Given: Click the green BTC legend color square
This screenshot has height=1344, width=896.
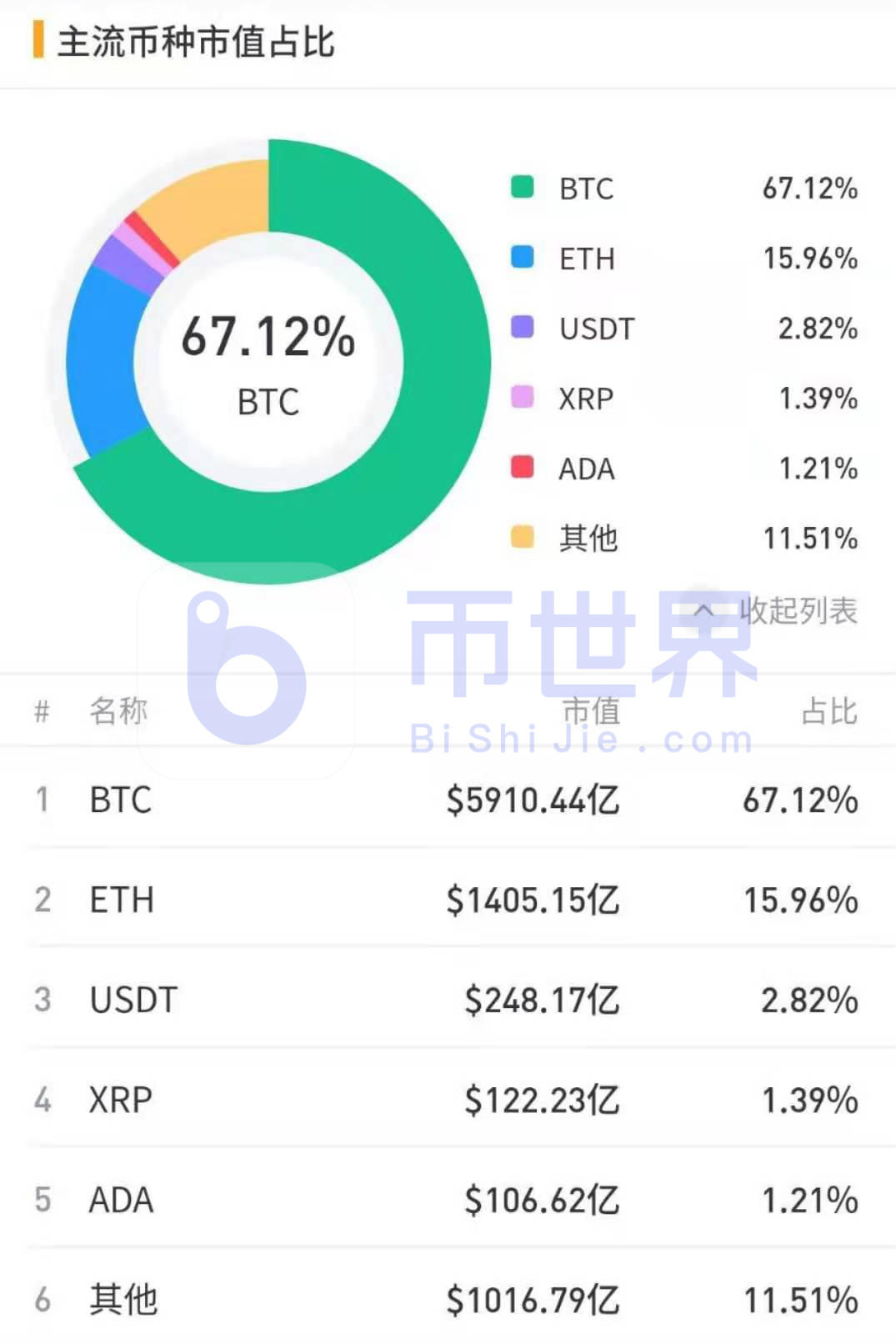Looking at the screenshot, I should [523, 187].
